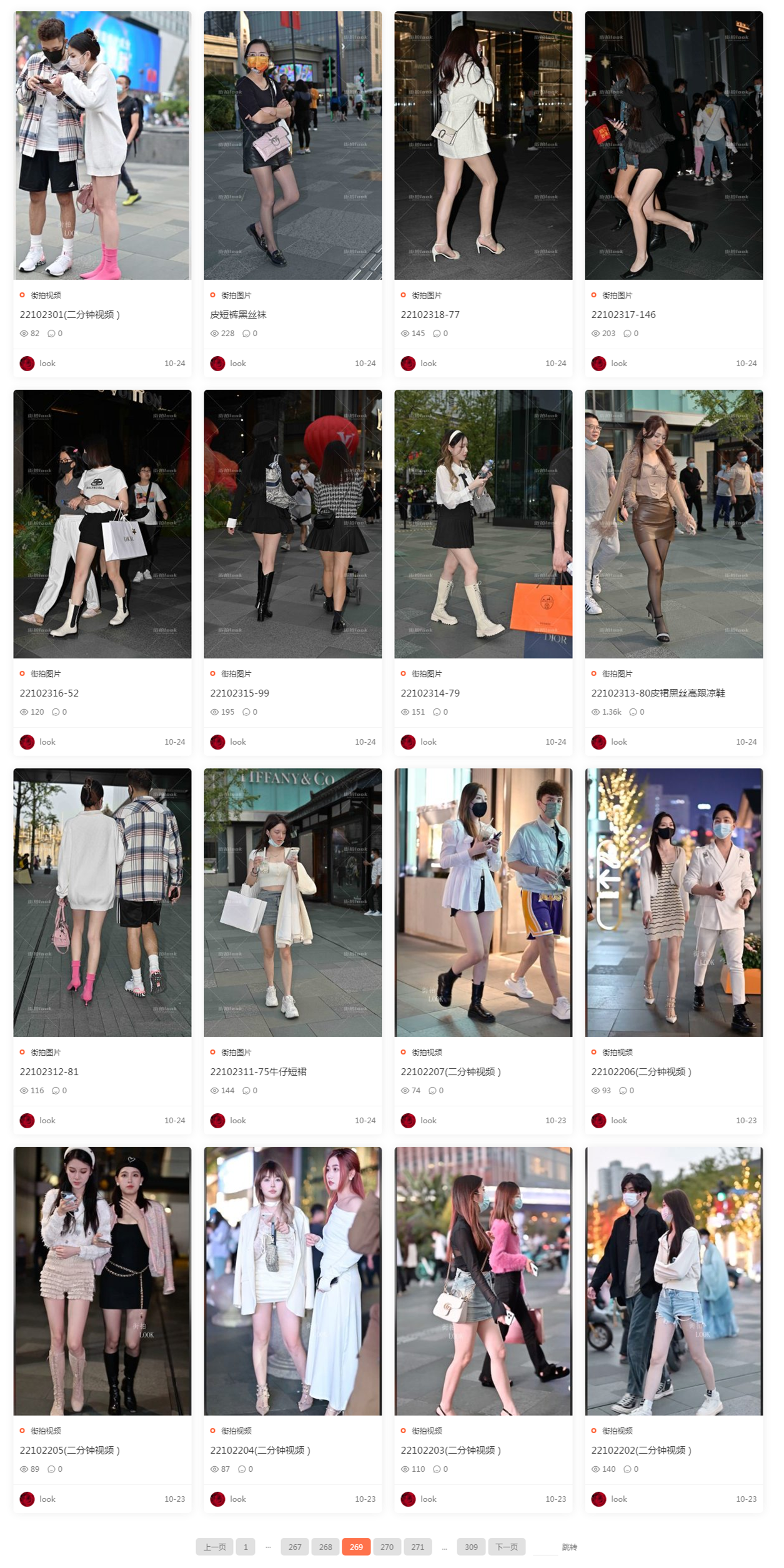
Task: Tap the 跳转 jump button
Action: click(569, 1547)
